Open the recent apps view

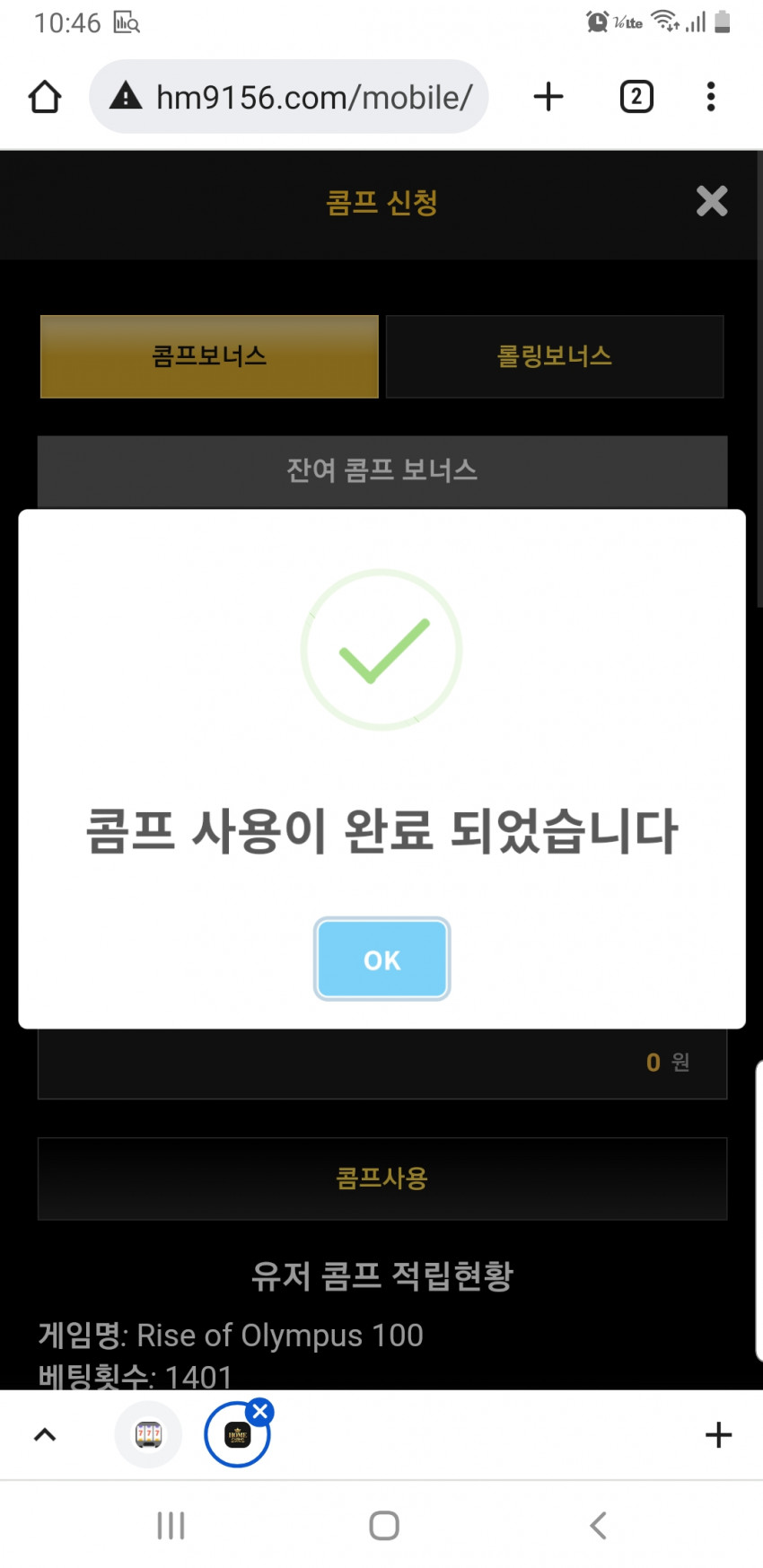tap(171, 1525)
